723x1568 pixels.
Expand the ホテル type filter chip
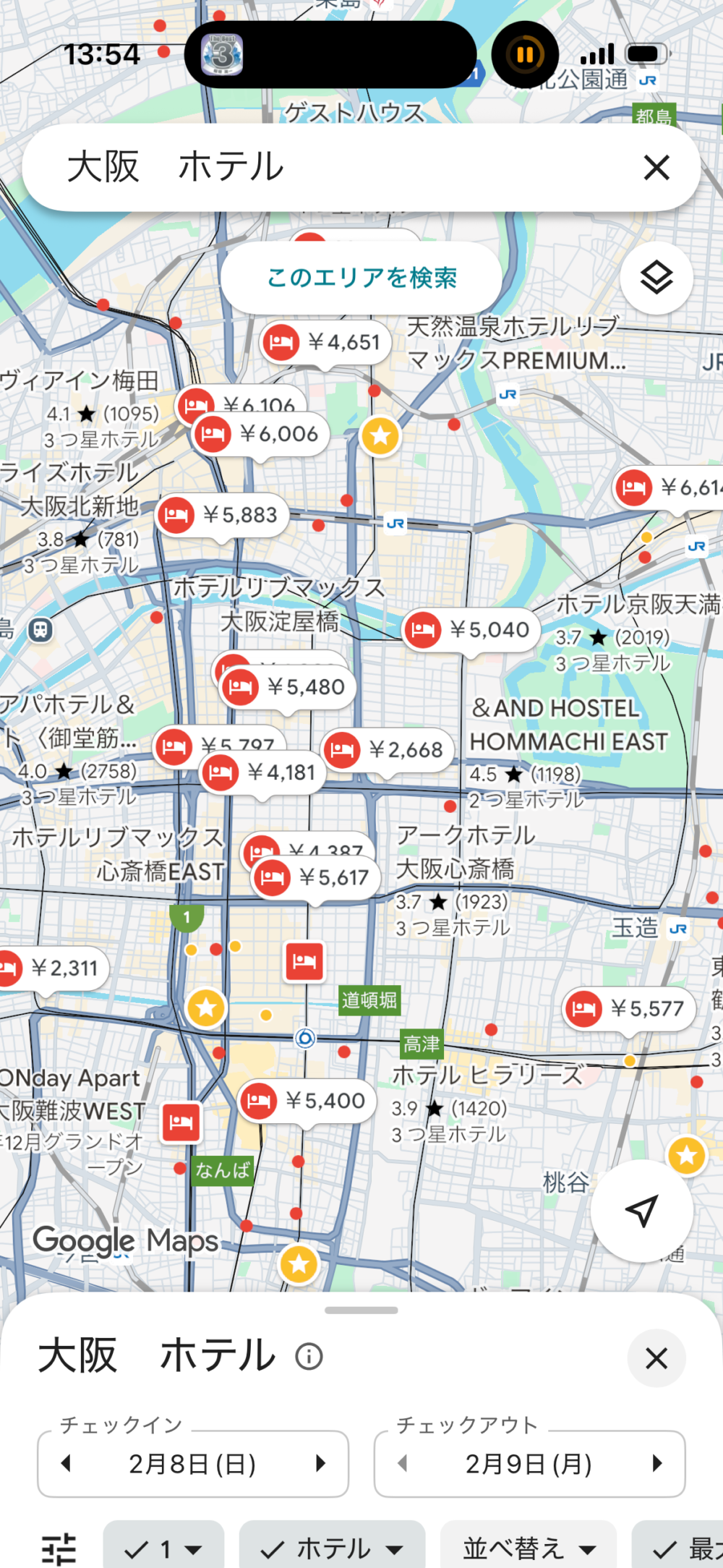coord(332,1548)
